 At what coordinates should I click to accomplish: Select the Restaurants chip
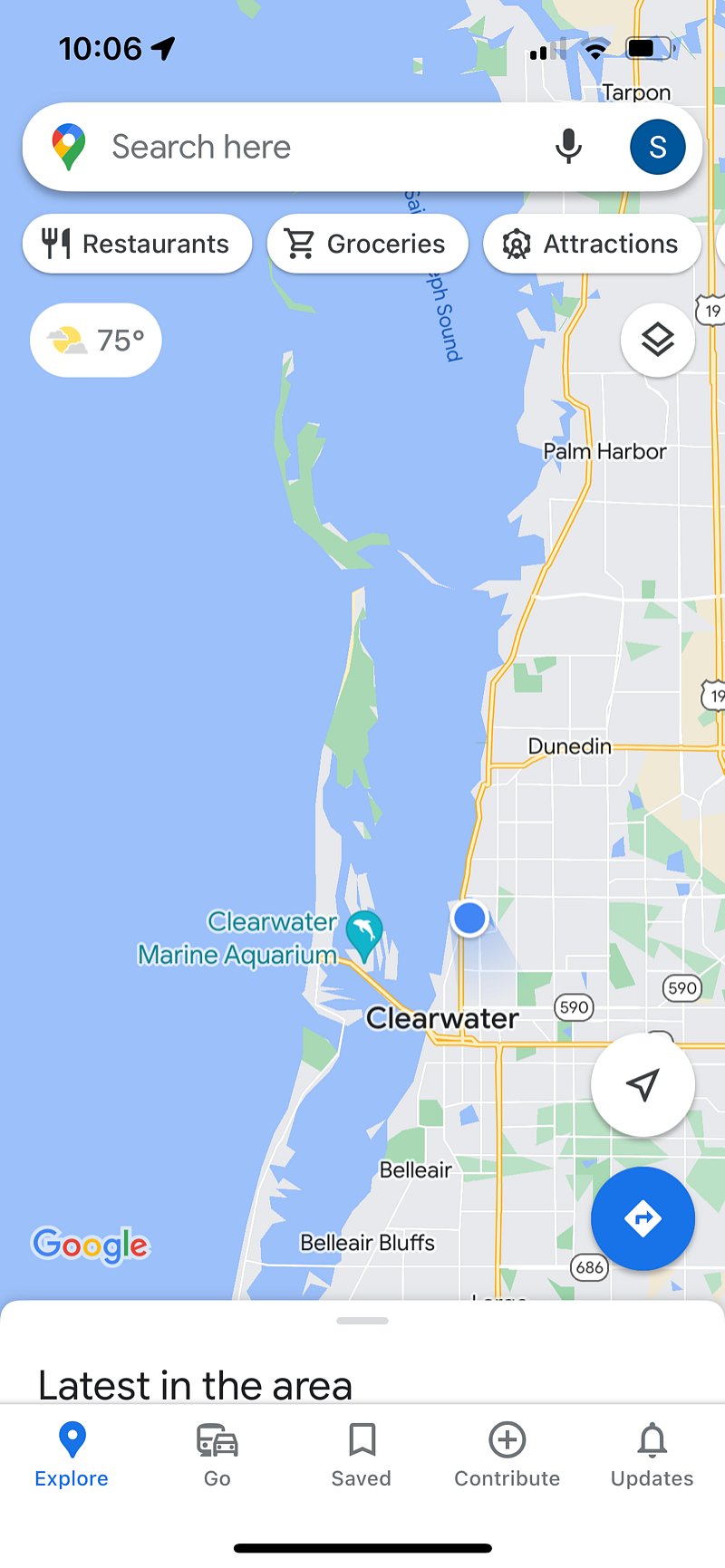click(137, 244)
